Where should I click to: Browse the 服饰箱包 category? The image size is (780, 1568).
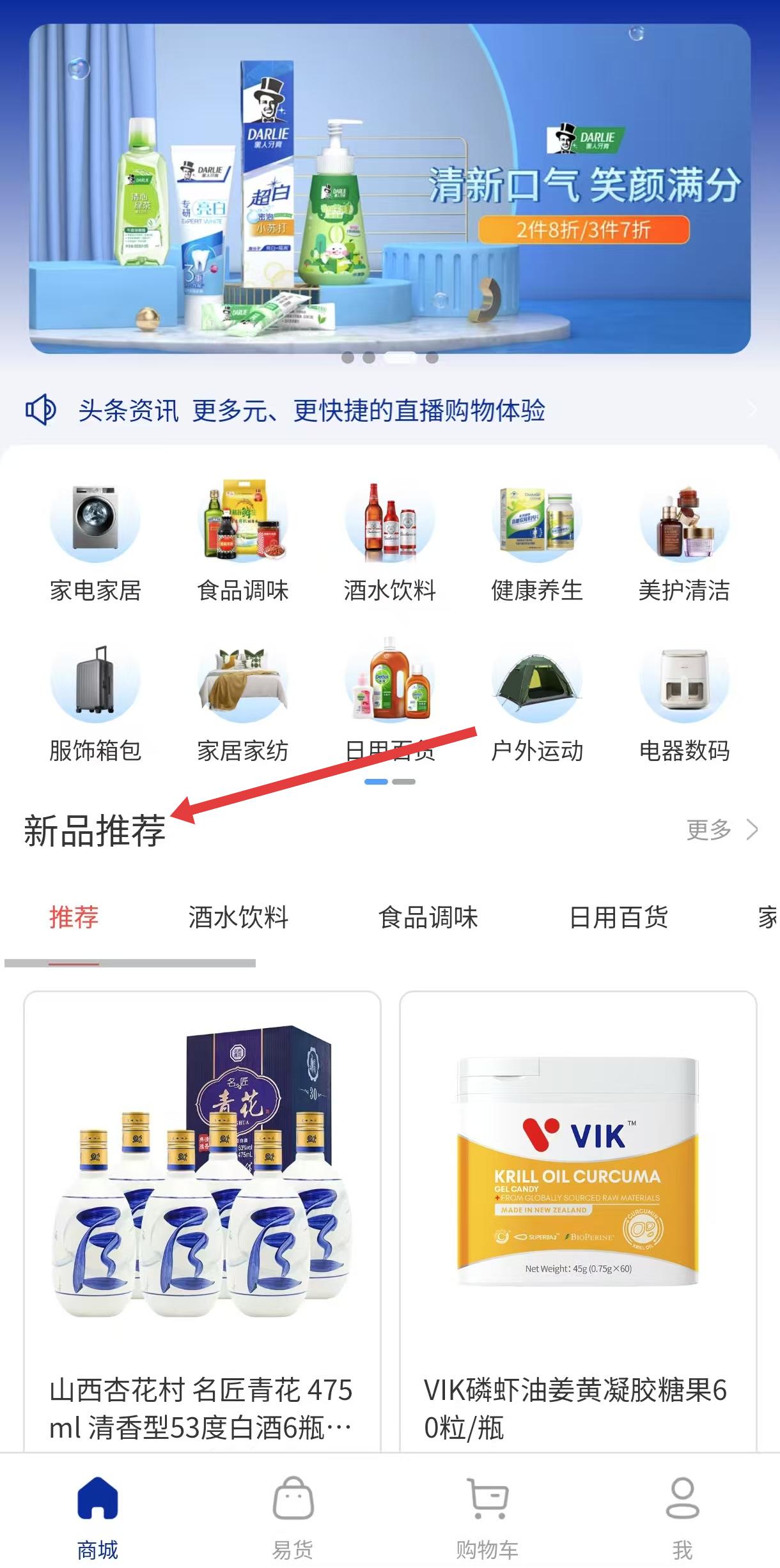[x=95, y=703]
